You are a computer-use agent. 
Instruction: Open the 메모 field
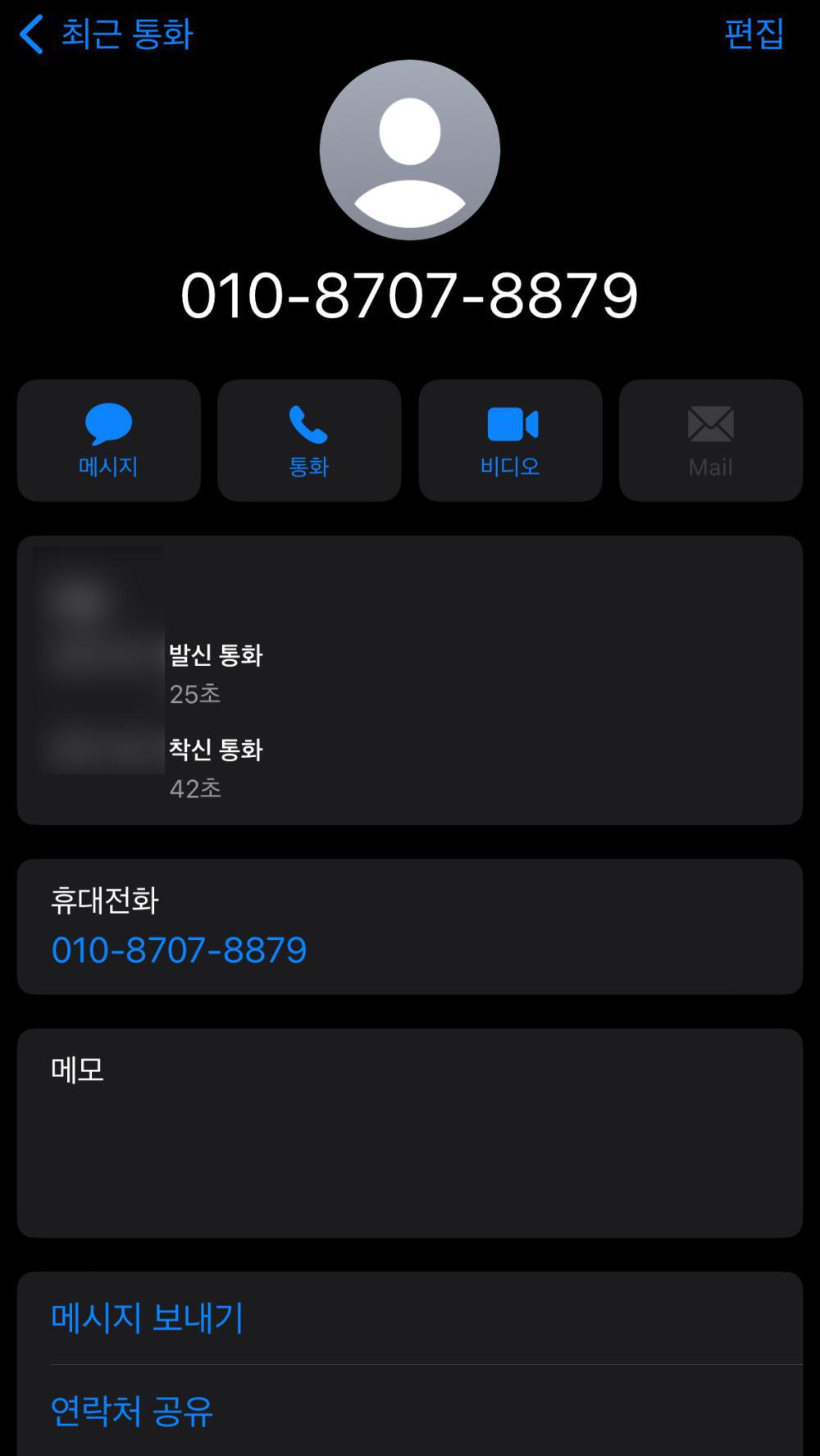(x=409, y=1132)
